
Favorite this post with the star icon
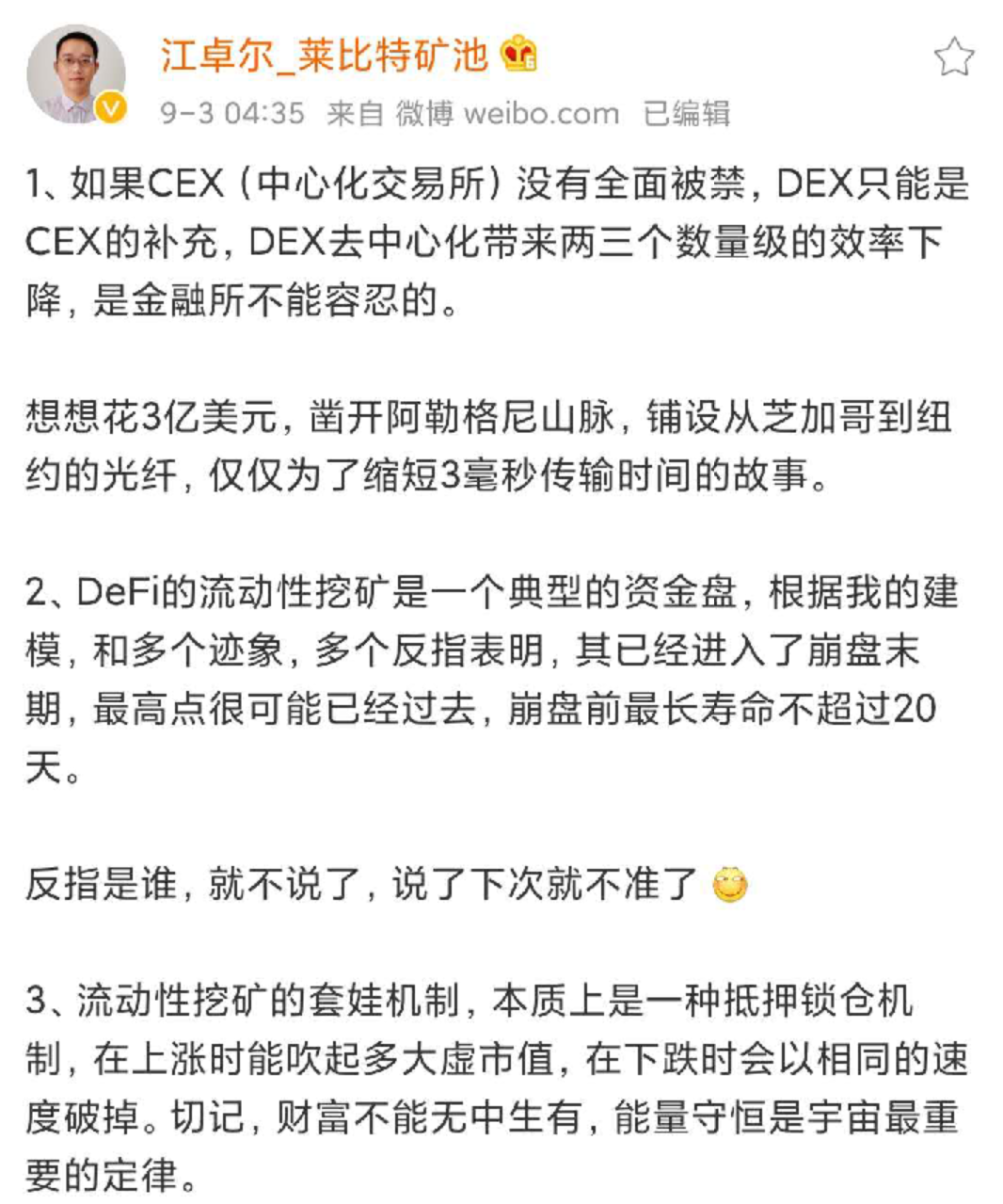tap(953, 58)
